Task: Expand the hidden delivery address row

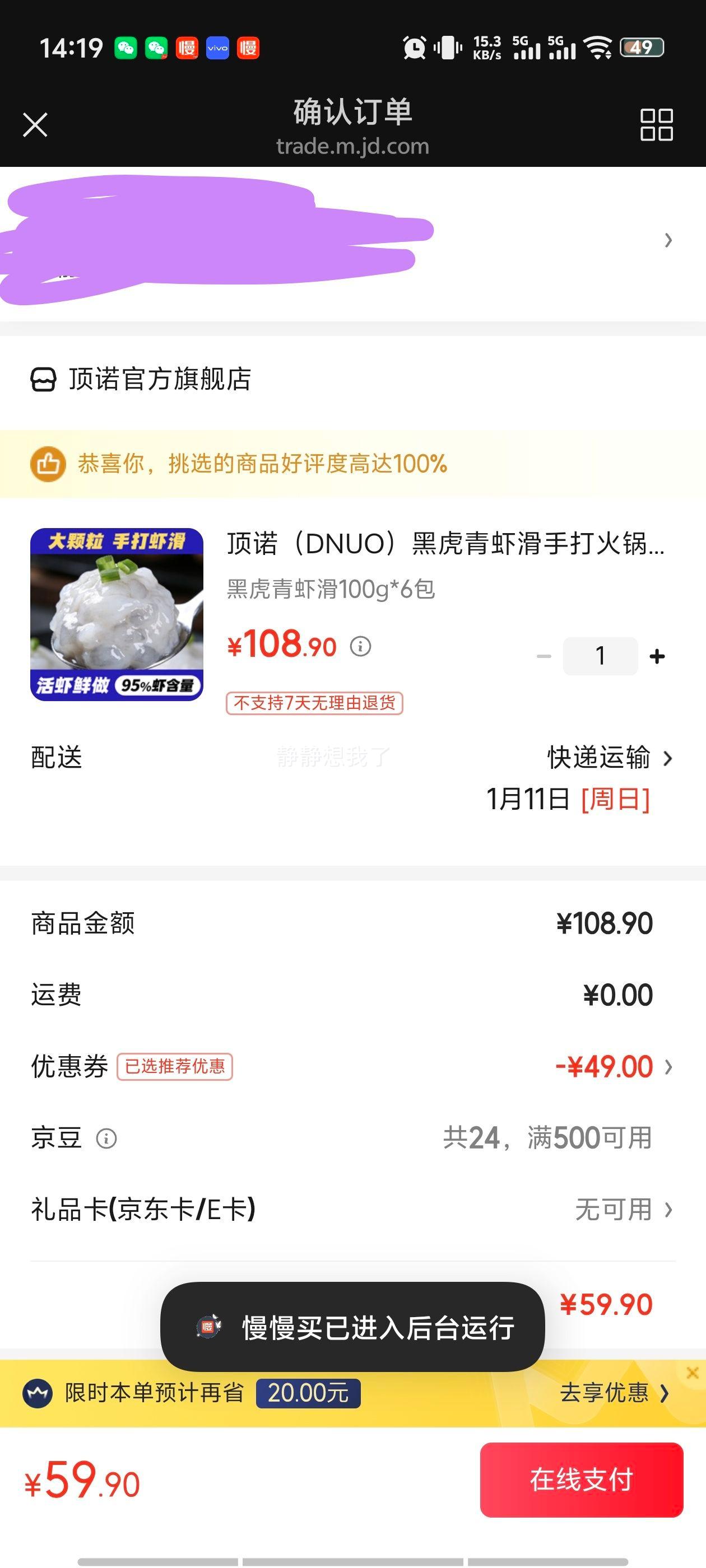Action: click(668, 240)
